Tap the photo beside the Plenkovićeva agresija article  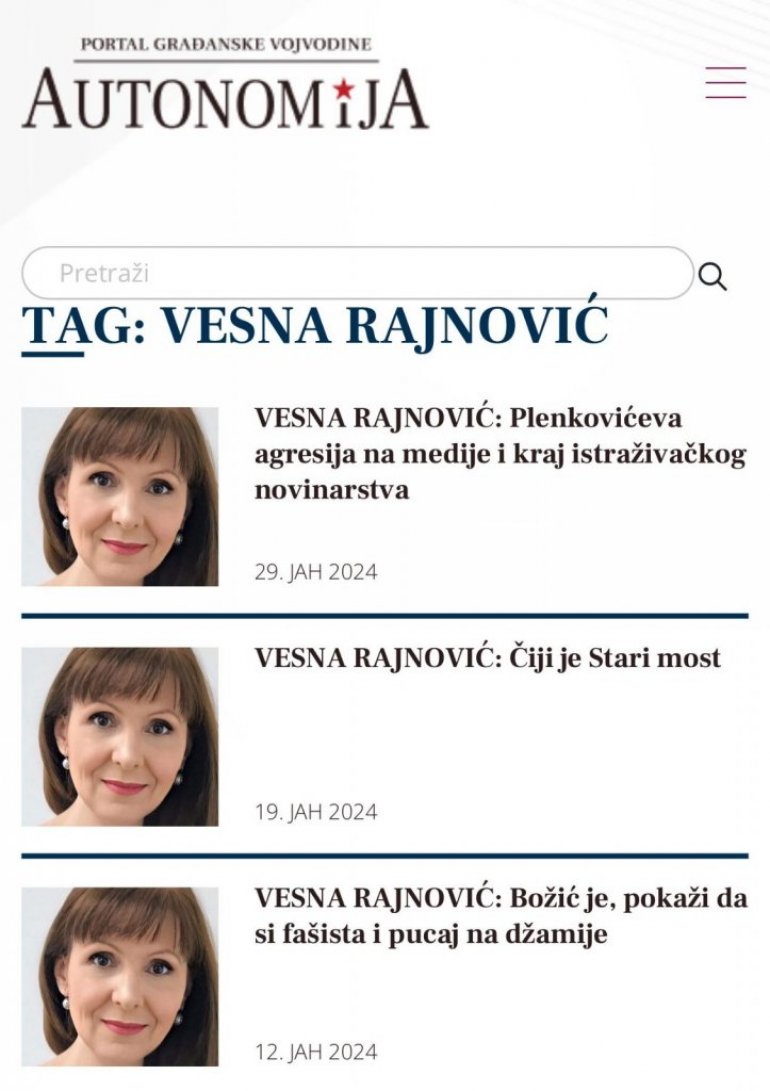coord(120,496)
